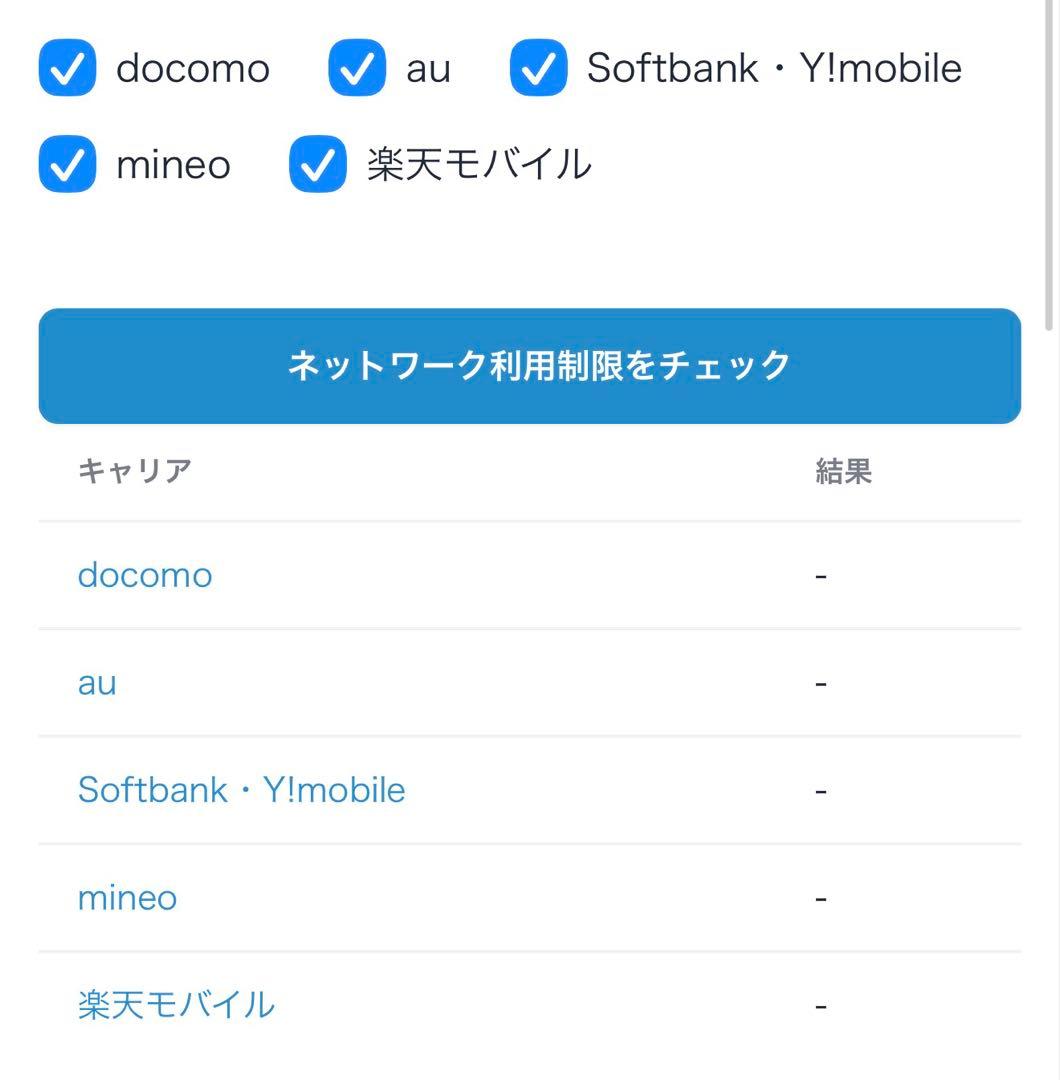Uncheck the au carrier checkbox
The height and width of the screenshot is (1080, 1060).
point(356,67)
